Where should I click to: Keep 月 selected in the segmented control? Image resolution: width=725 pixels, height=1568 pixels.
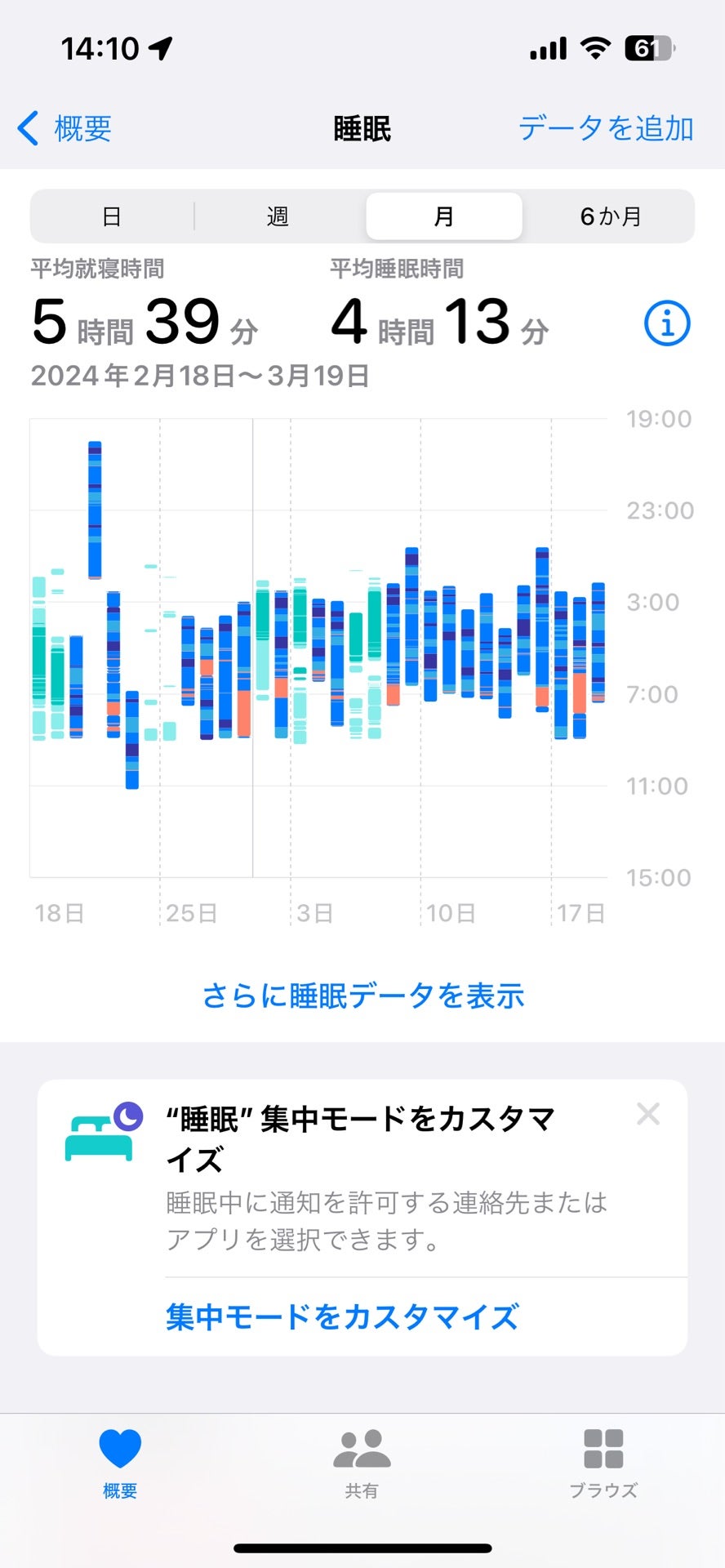[x=443, y=216]
